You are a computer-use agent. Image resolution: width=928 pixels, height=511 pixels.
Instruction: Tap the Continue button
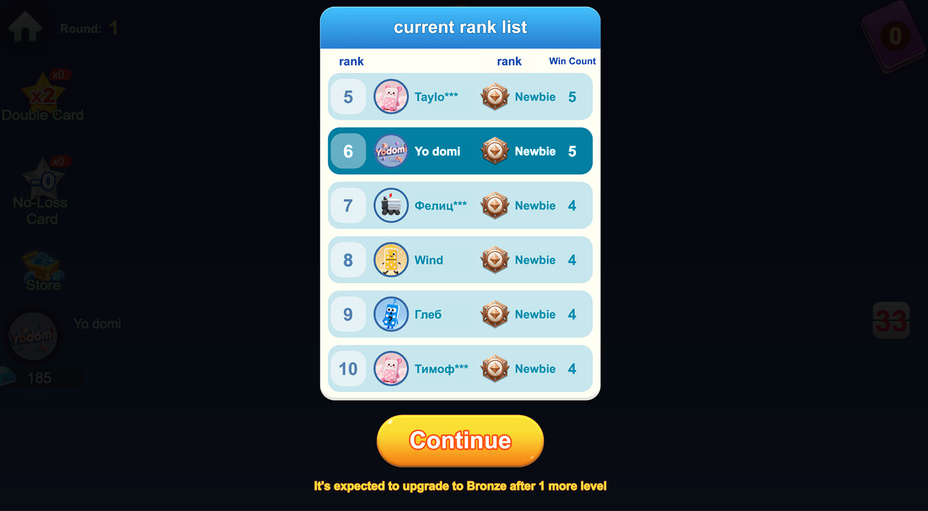pos(460,441)
